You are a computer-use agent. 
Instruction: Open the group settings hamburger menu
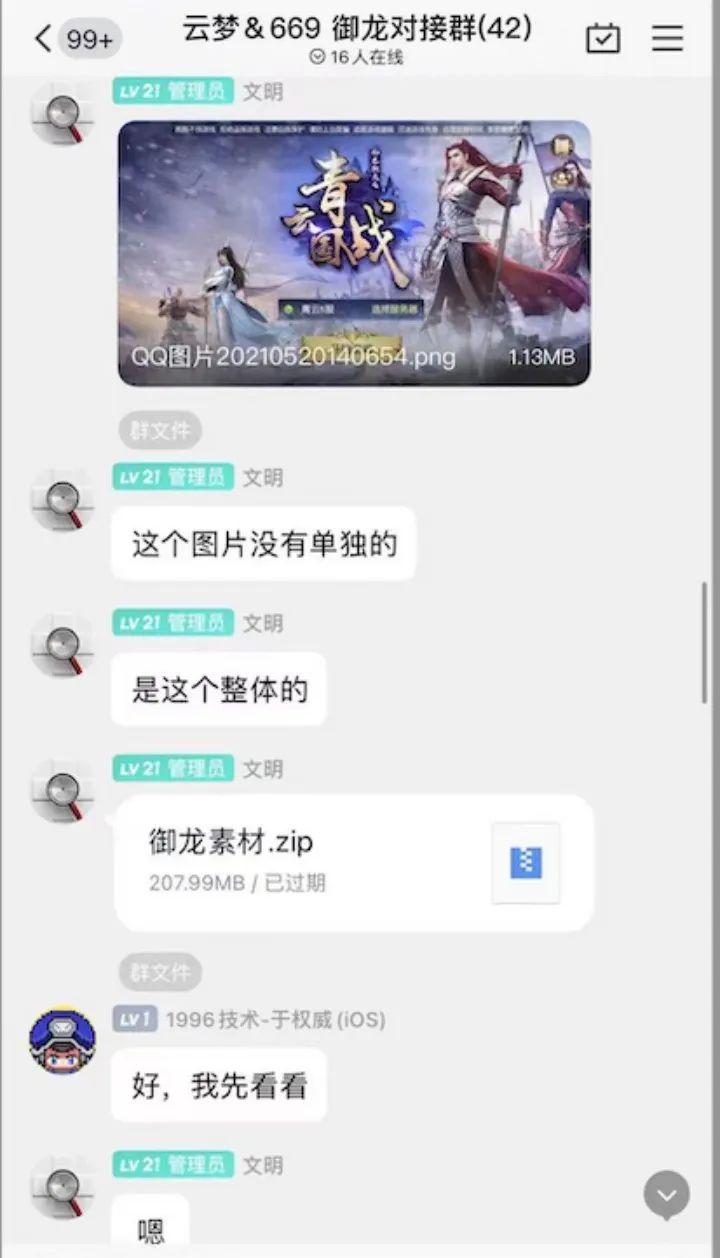point(667,38)
